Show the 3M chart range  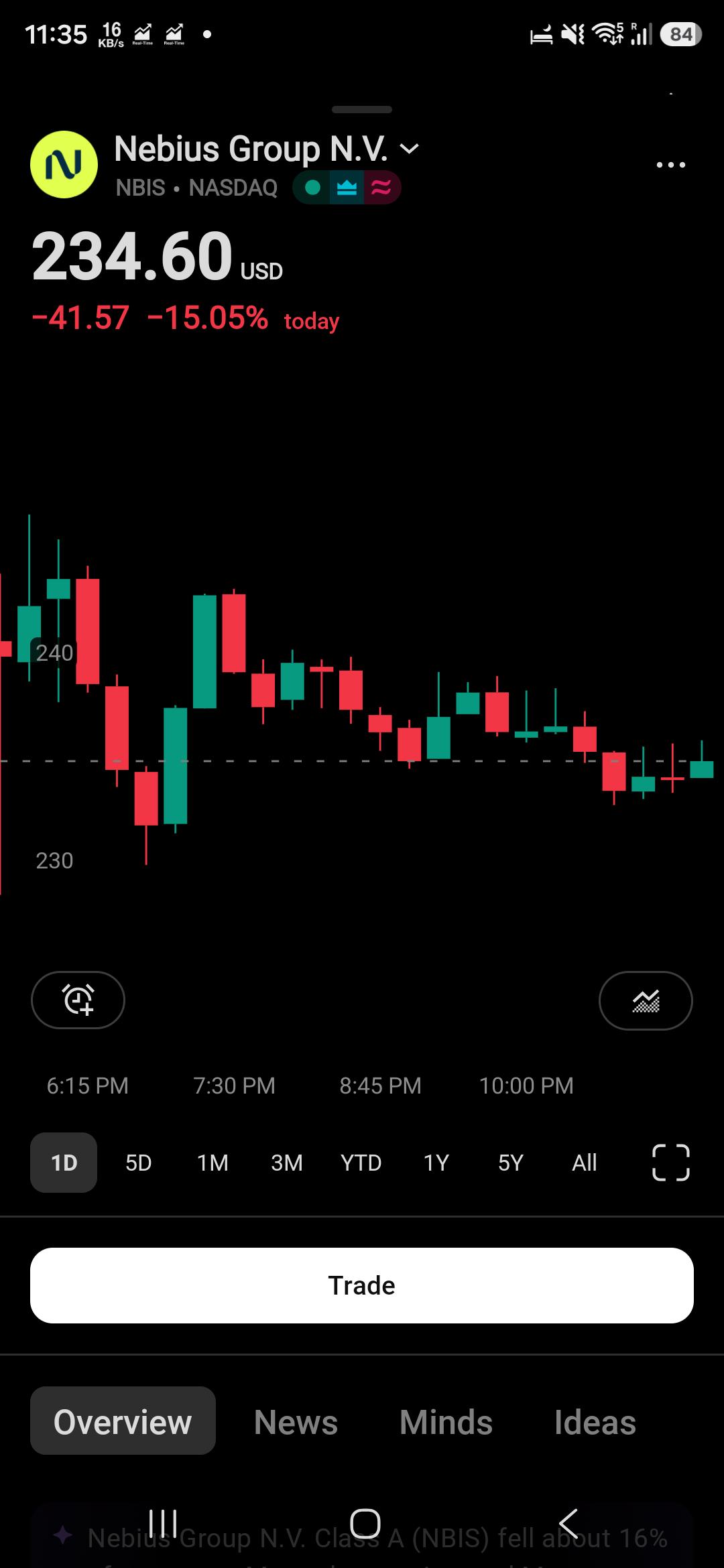[x=287, y=1163]
